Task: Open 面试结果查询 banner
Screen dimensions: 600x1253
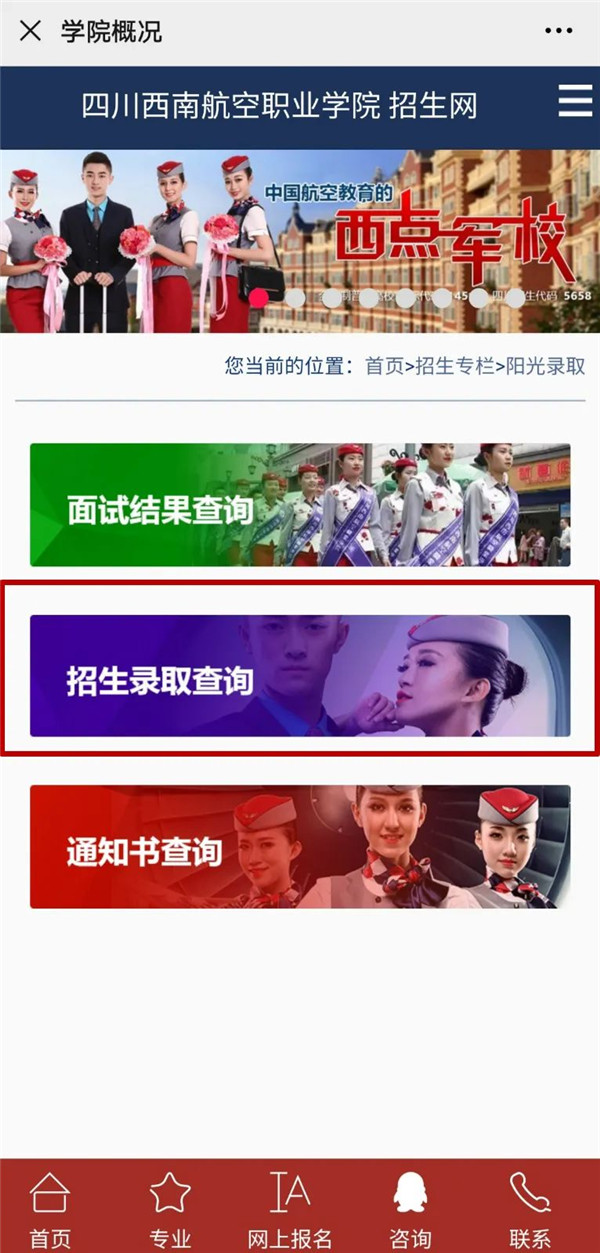Action: click(x=300, y=505)
